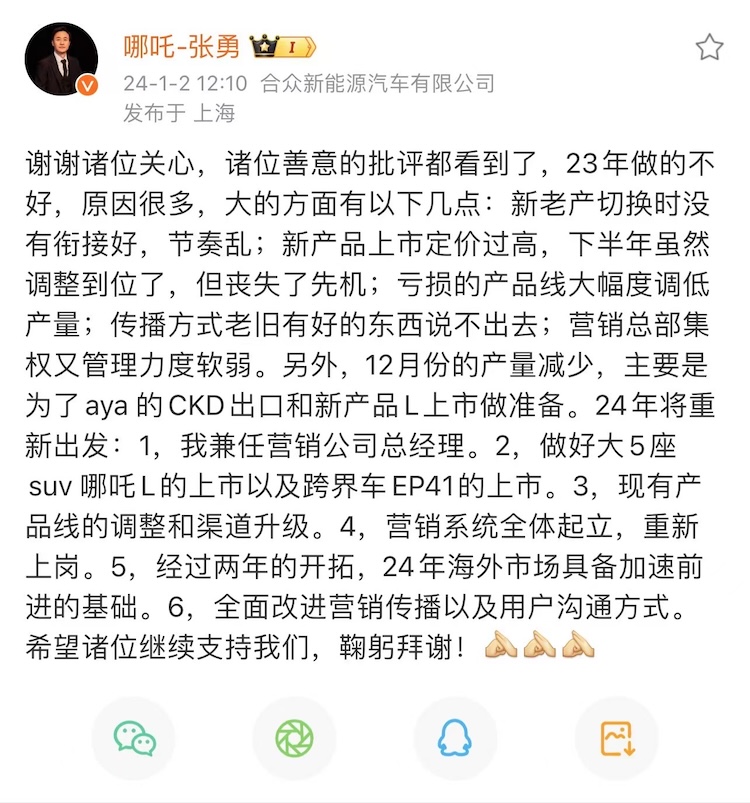Share the post to QQ
This screenshot has width=750, height=803.
(x=455, y=738)
